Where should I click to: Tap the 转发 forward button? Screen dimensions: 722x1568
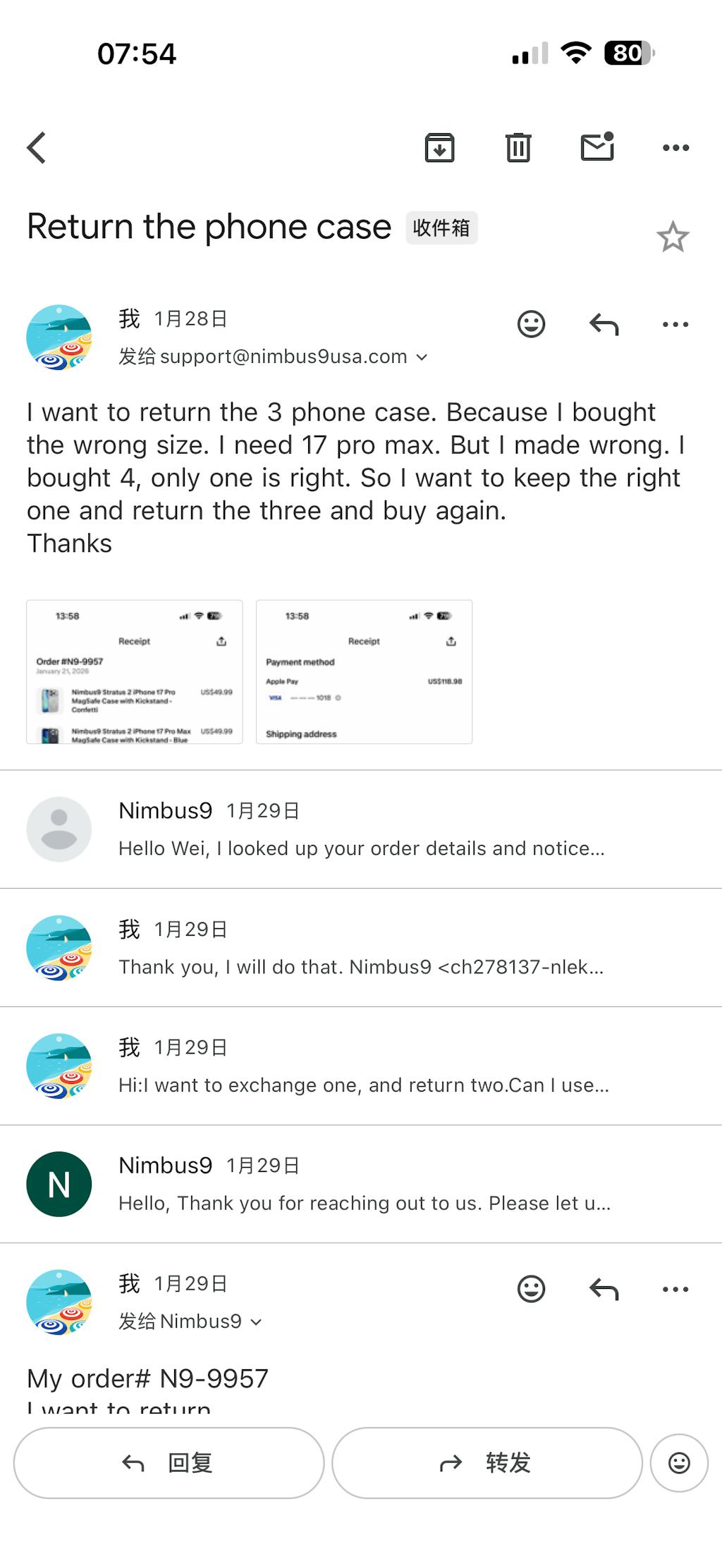pyautogui.click(x=487, y=1462)
